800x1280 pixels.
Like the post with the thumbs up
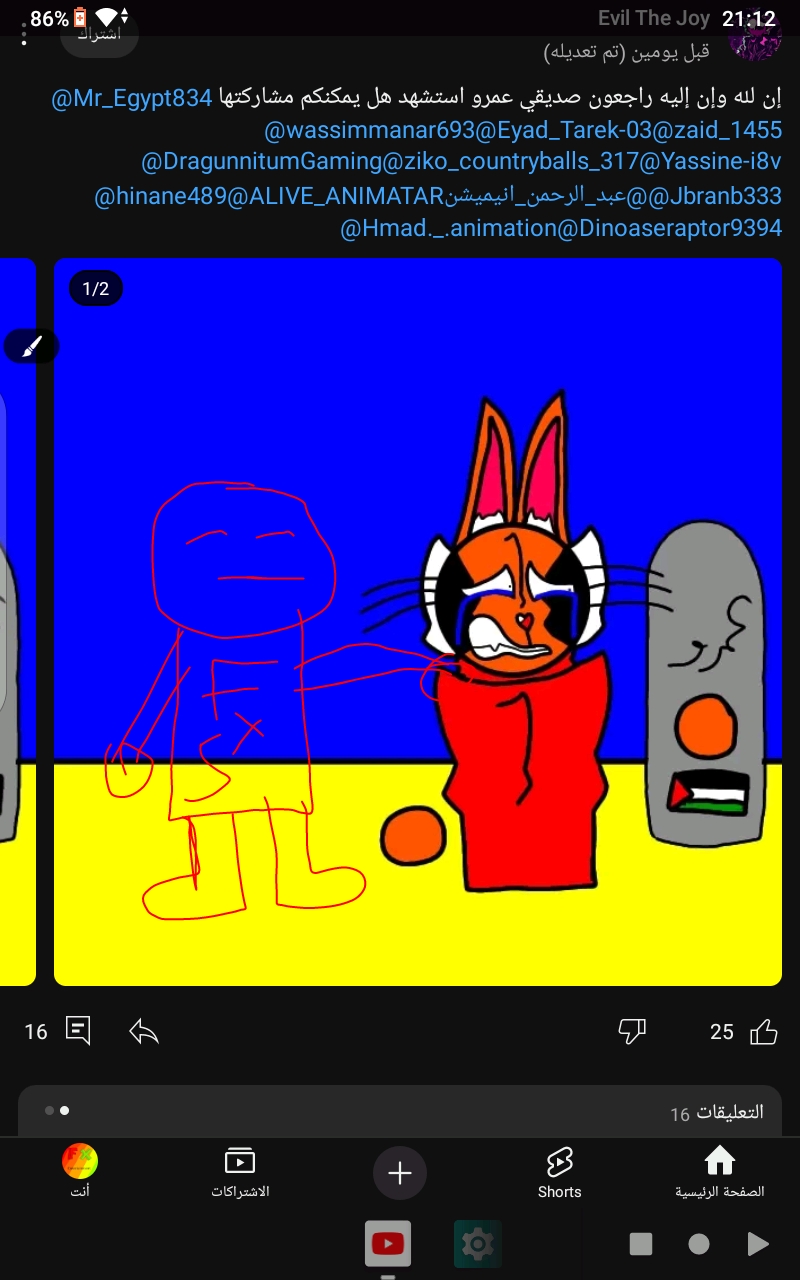tap(764, 1032)
